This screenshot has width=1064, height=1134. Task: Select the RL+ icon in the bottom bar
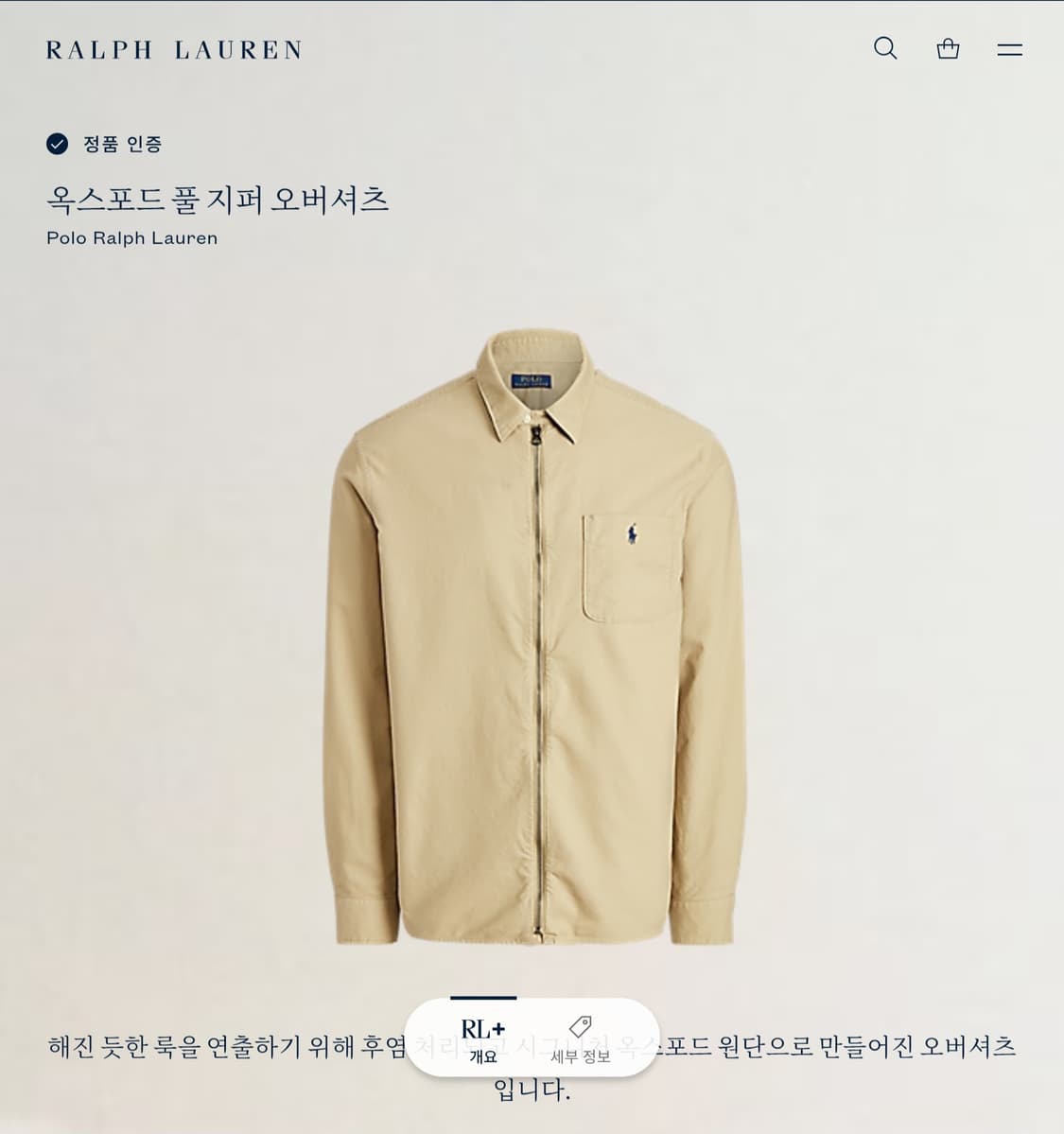(483, 1031)
